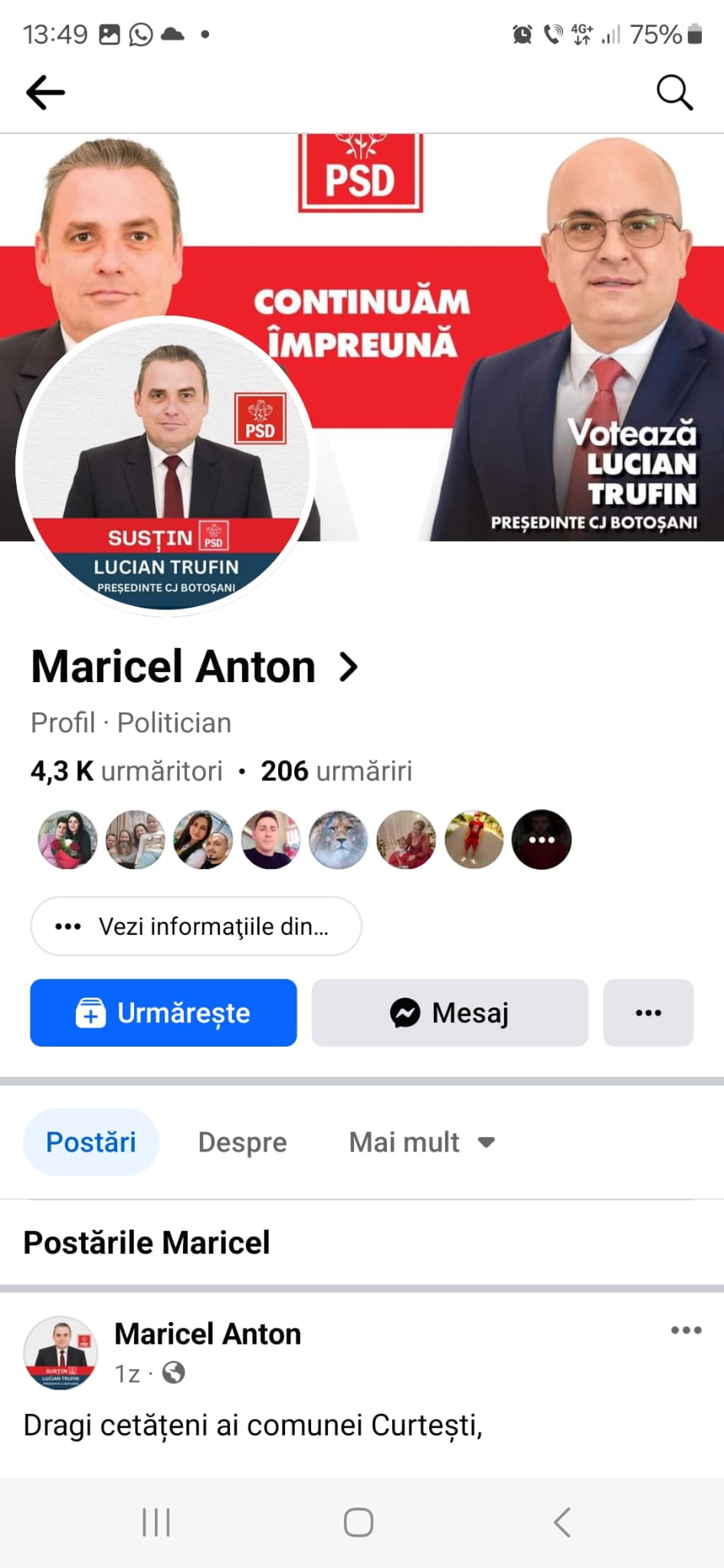The image size is (724, 1568).
Task: Switch to the Despre tab
Action: coord(242,1142)
